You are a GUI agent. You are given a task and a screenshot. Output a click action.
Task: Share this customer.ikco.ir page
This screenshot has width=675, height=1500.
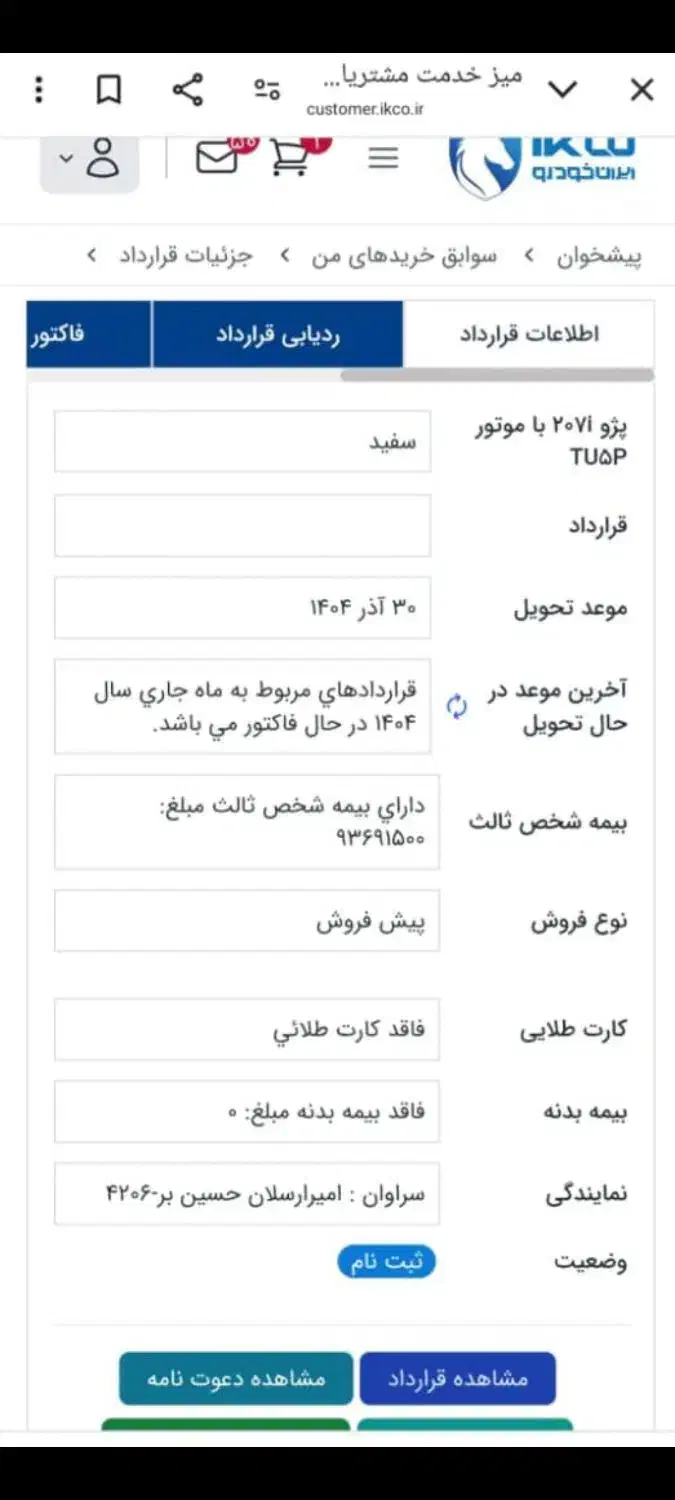[x=187, y=90]
